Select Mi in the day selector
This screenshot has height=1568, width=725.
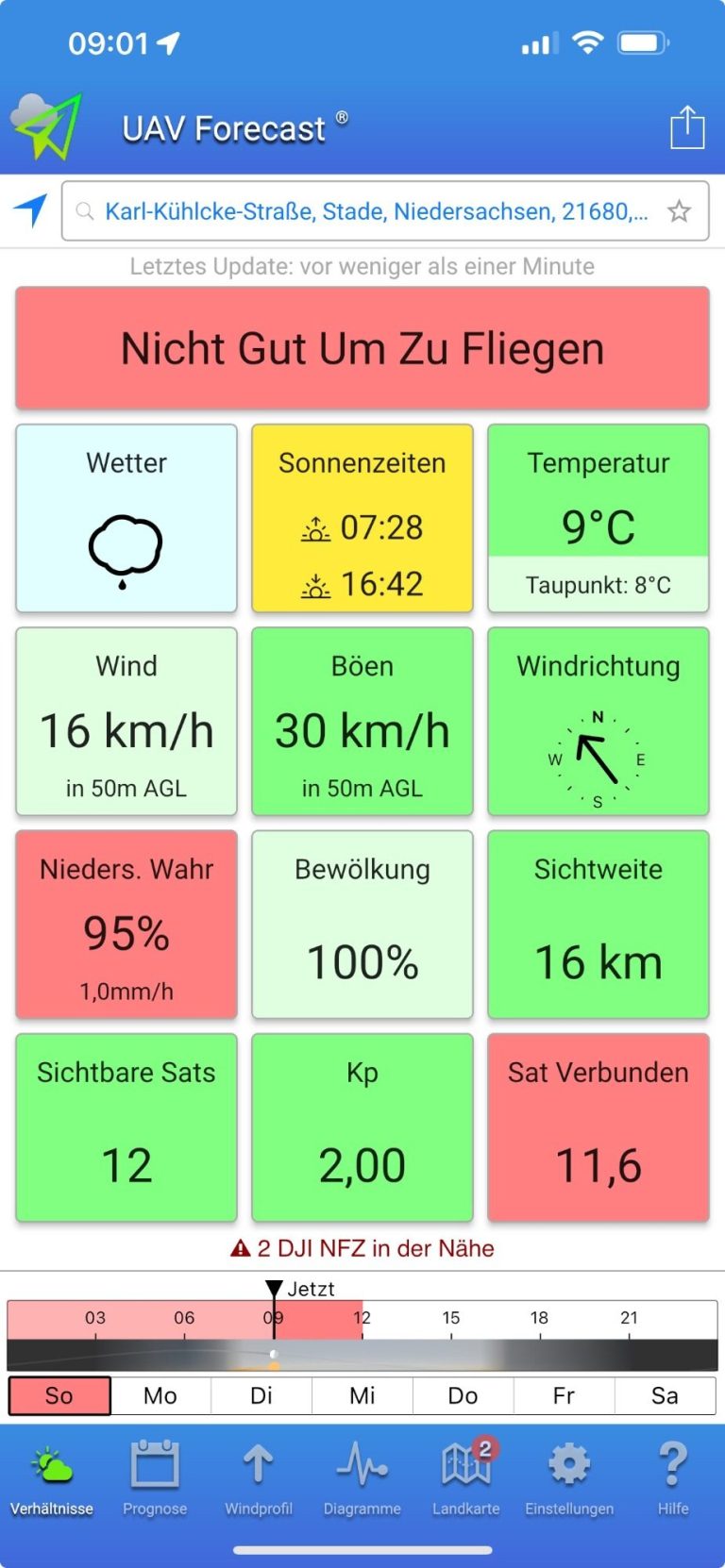click(x=362, y=1395)
